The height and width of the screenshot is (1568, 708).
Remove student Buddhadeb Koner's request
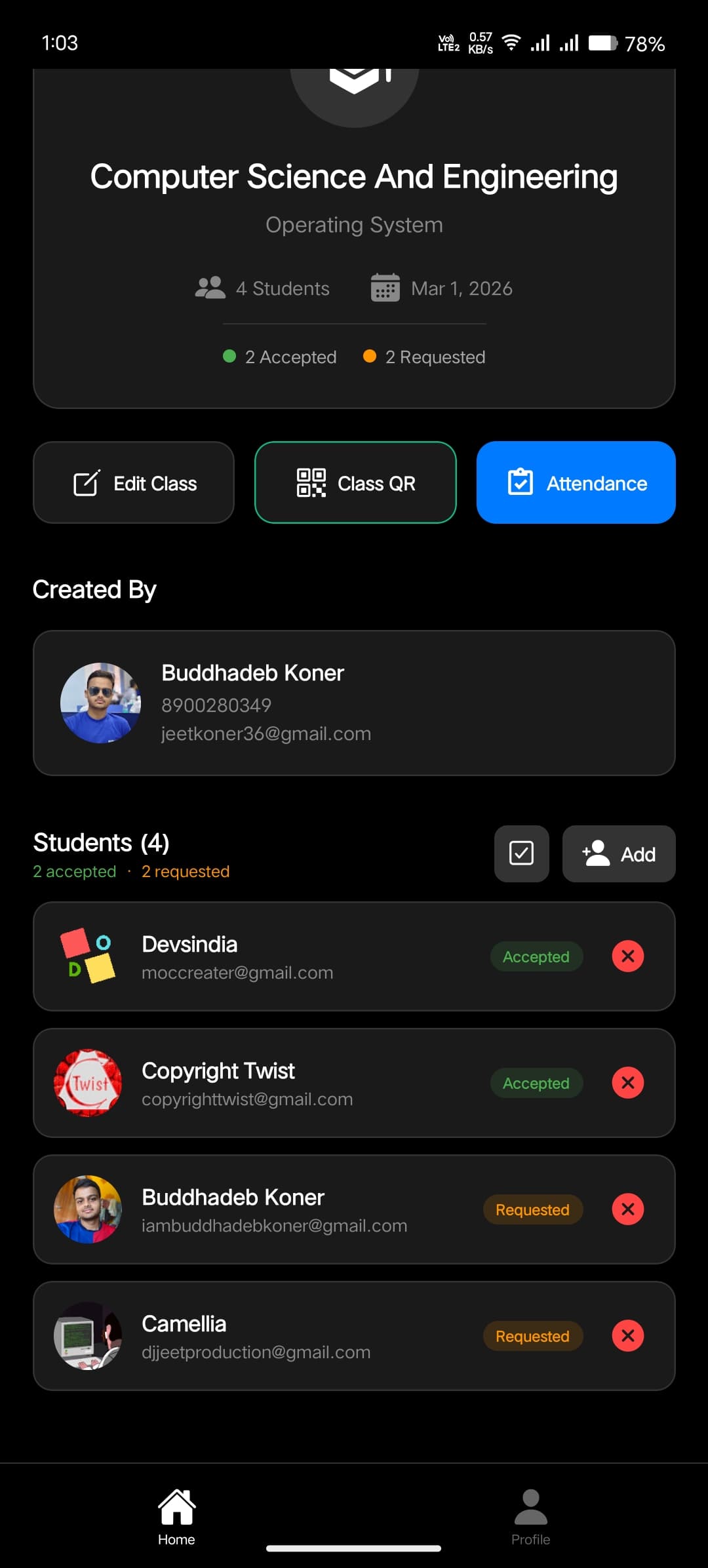pyautogui.click(x=627, y=1209)
